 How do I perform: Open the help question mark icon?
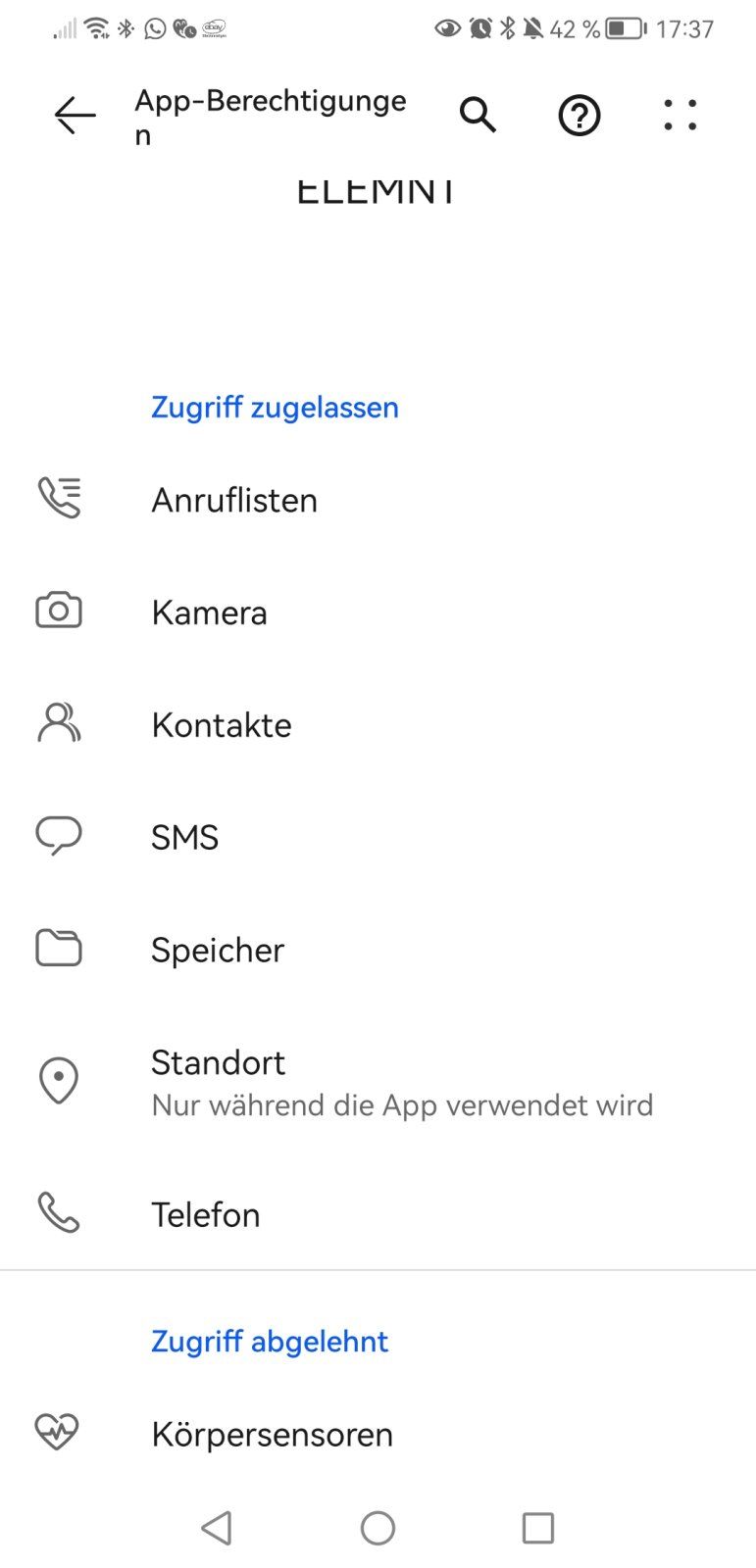(580, 116)
